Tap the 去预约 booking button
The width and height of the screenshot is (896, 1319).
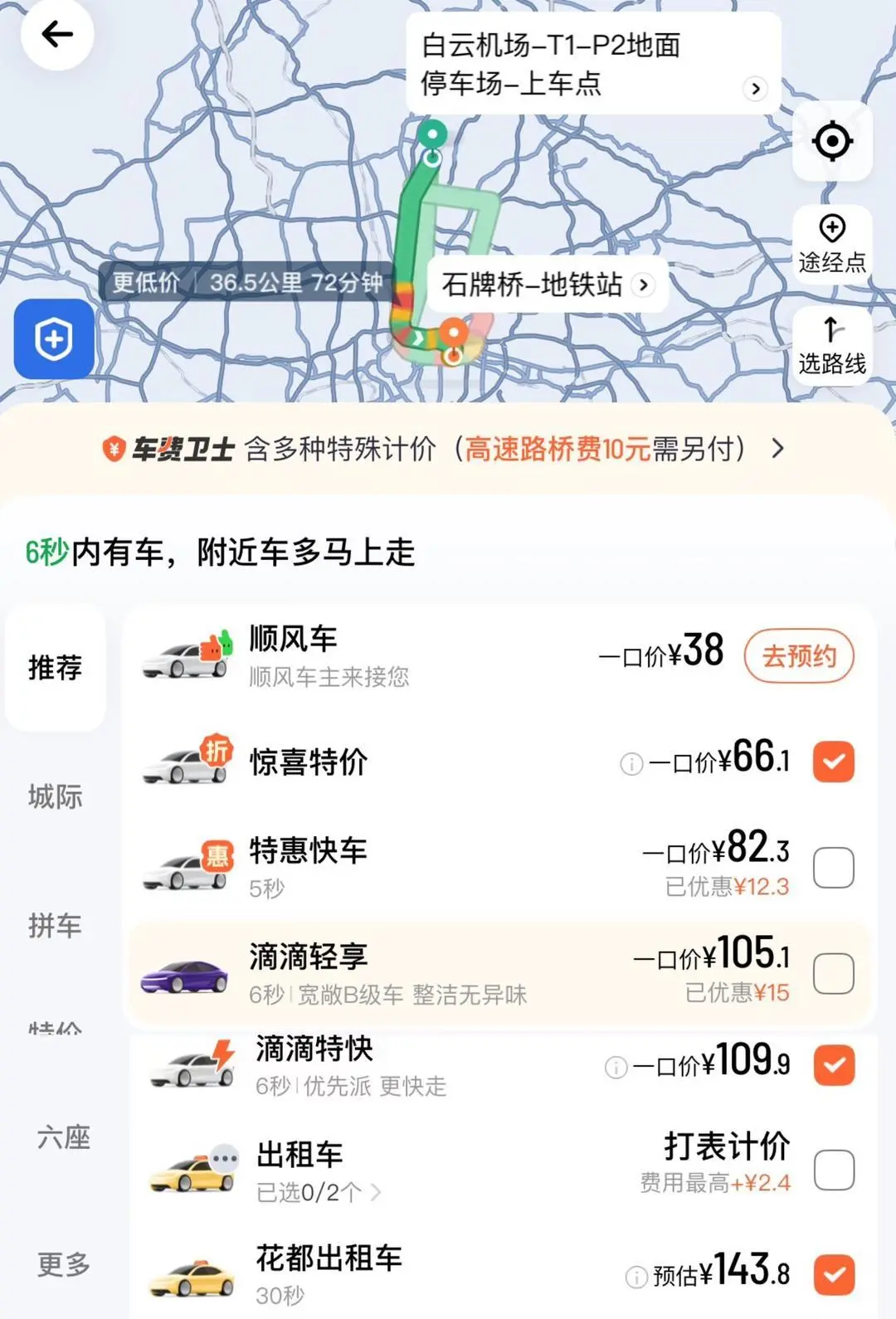[x=797, y=655]
